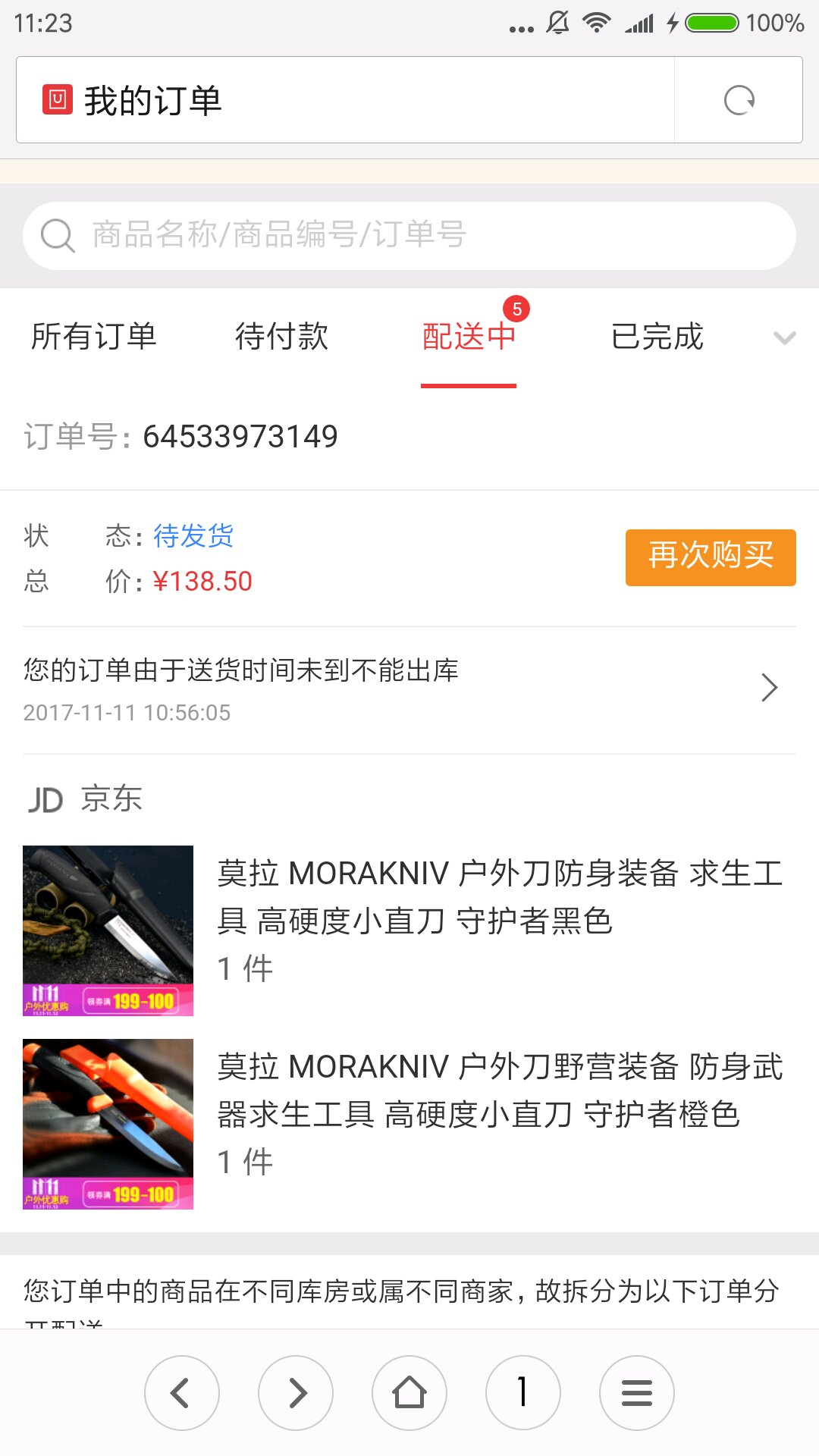Image resolution: width=819 pixels, height=1456 pixels.
Task: Switch to the 待付款 tab
Action: (x=281, y=337)
